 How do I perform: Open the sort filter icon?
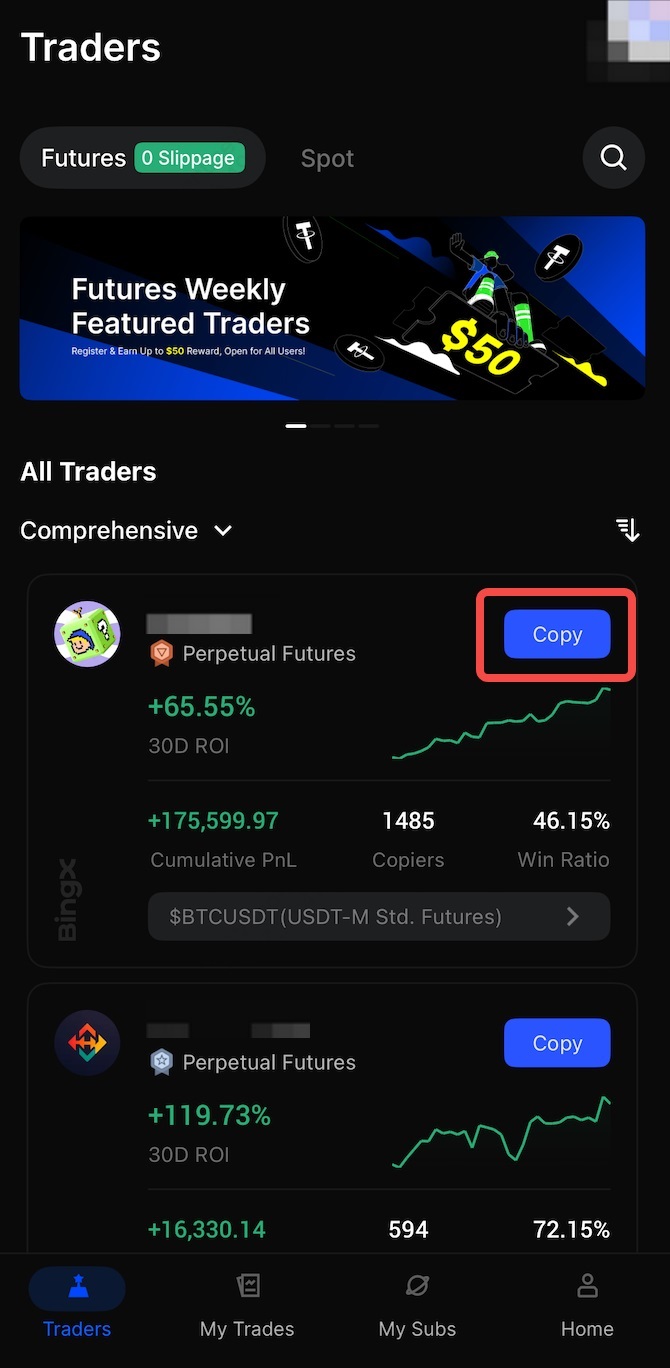[x=627, y=530]
